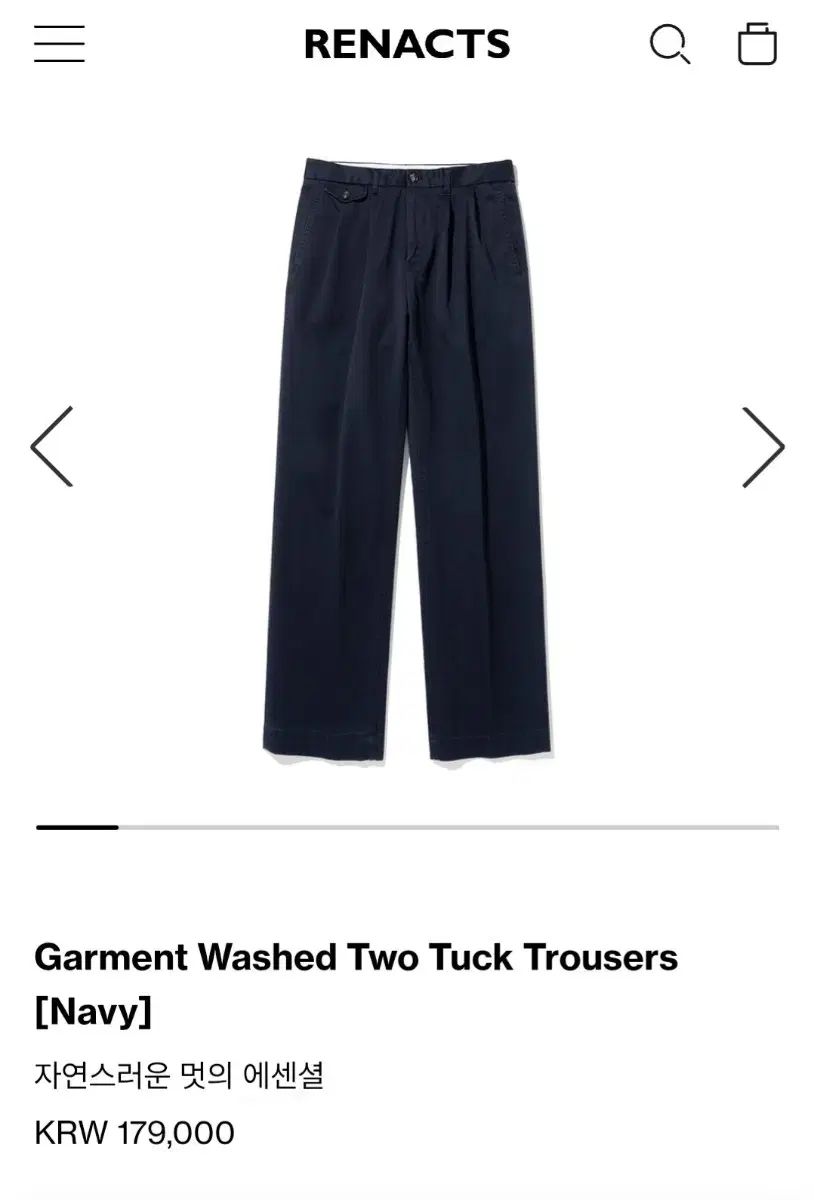Open the hamburger menu
The height and width of the screenshot is (1200, 814).
59,44
